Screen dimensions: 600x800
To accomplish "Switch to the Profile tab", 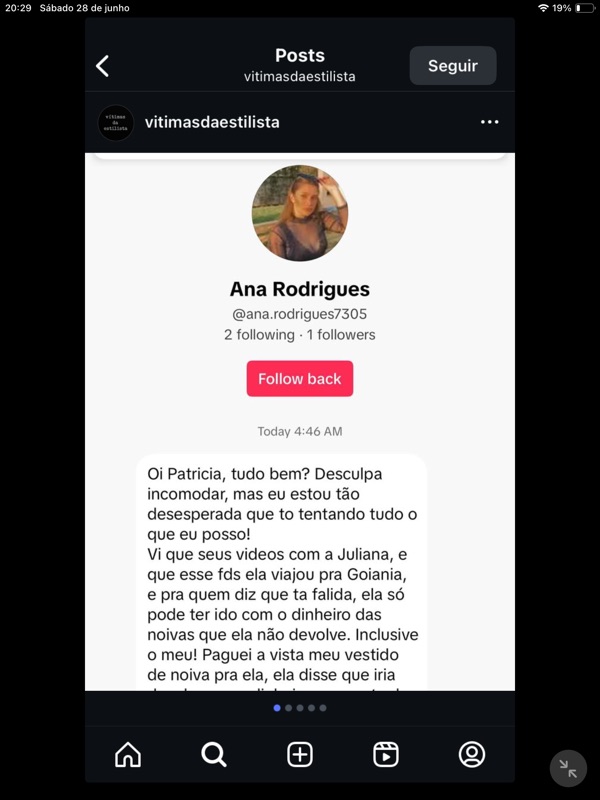I will point(472,754).
